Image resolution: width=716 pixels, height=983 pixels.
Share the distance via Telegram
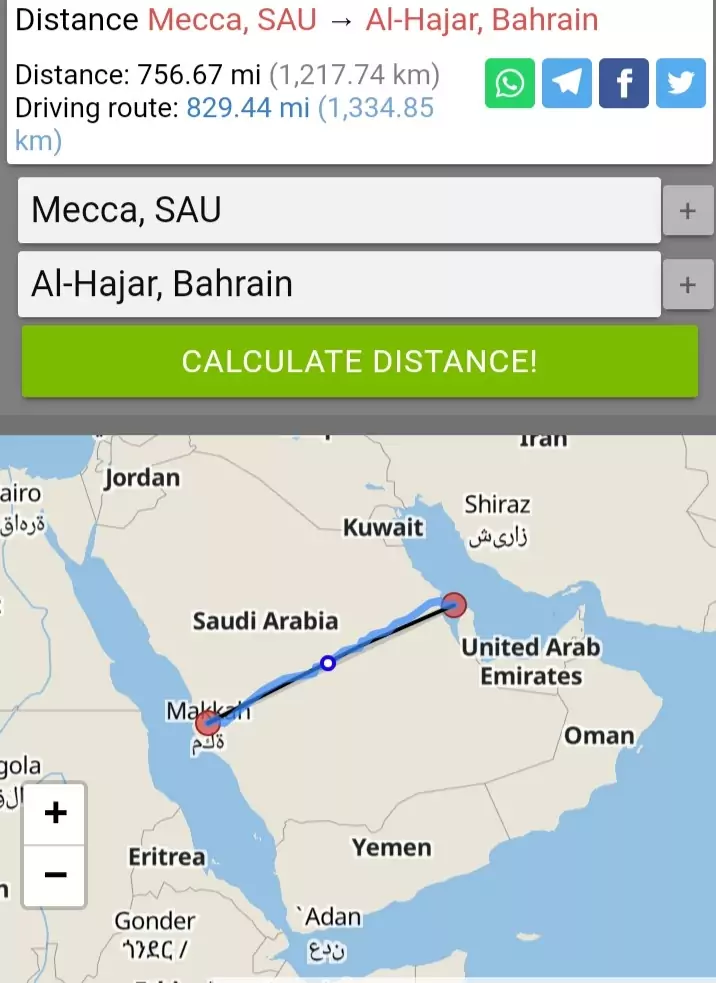(567, 83)
